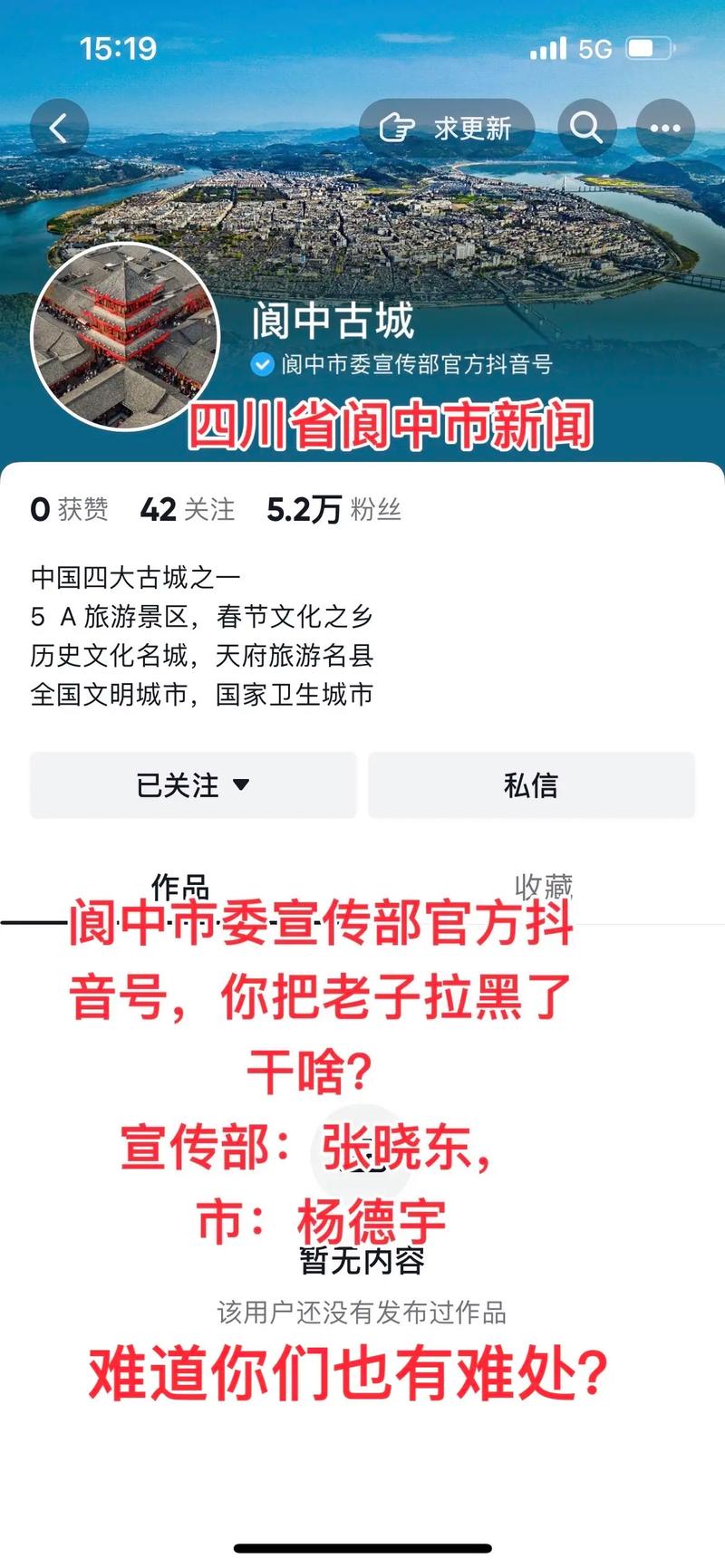Tap the 求更新 button
Screen dimensions: 725x1568
pyautogui.click(x=447, y=129)
